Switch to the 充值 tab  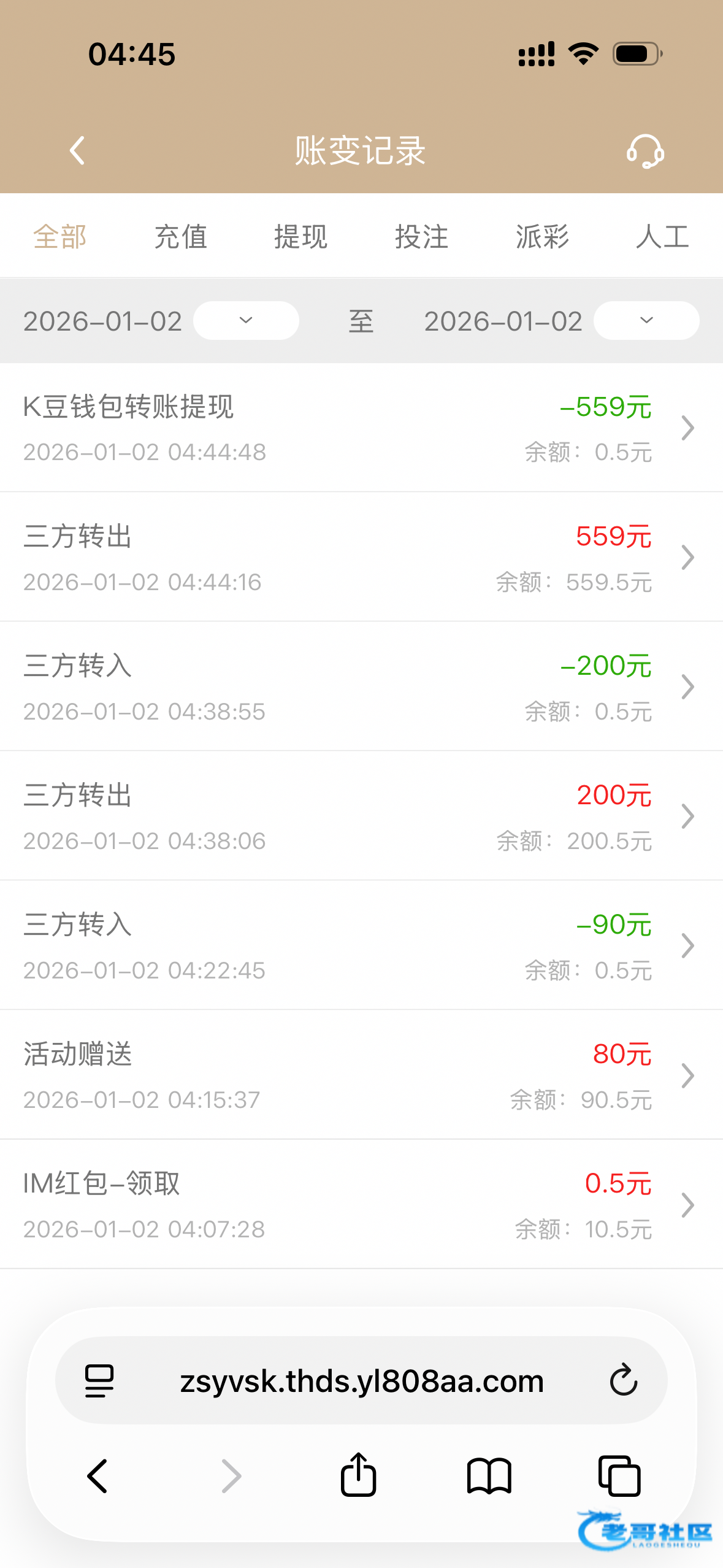(180, 237)
